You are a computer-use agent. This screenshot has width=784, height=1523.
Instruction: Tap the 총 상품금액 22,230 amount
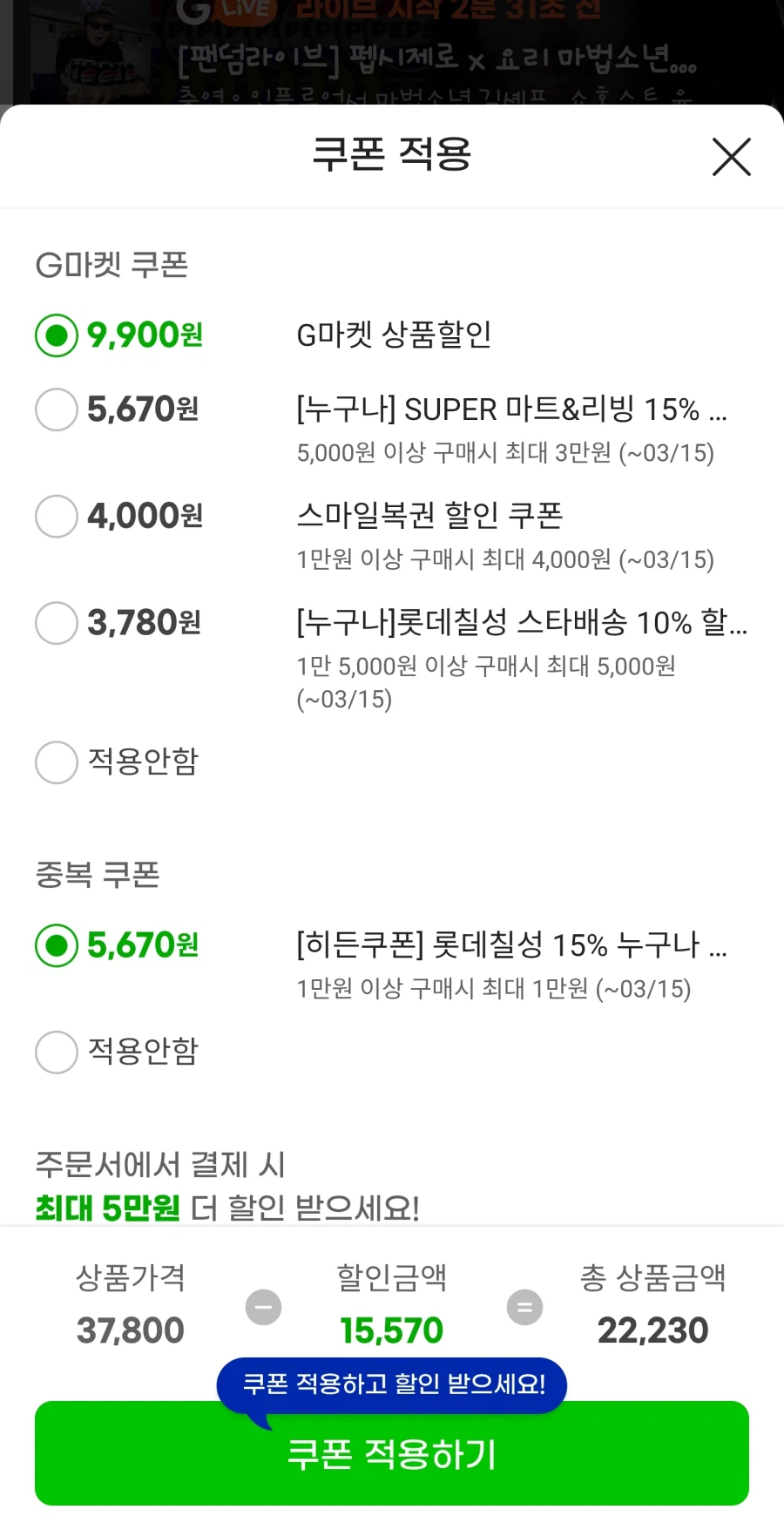[x=654, y=1329]
